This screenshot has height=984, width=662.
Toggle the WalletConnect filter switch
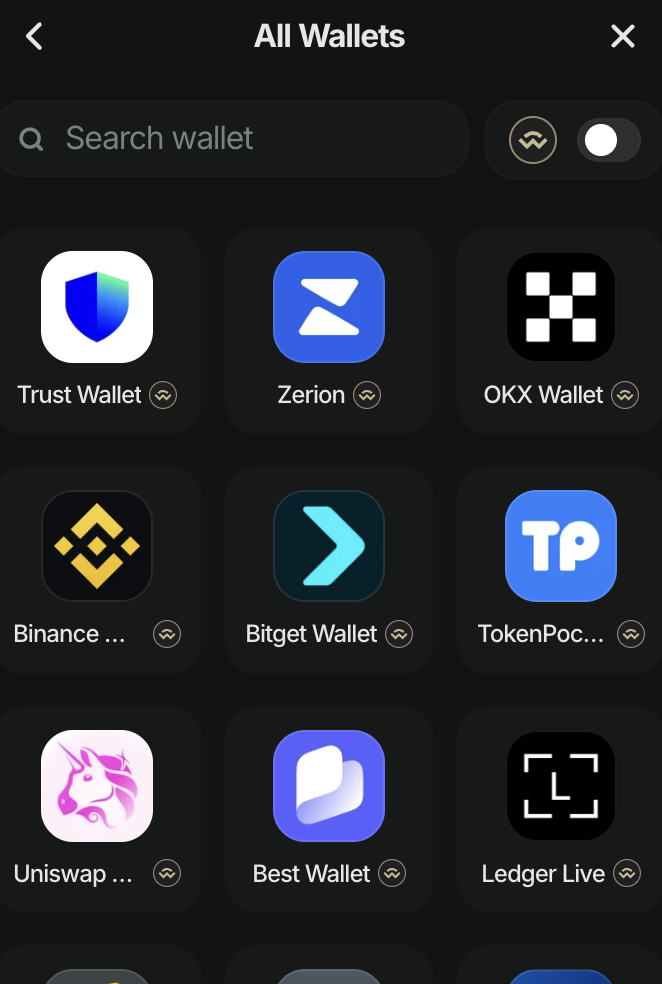pyautogui.click(x=608, y=141)
